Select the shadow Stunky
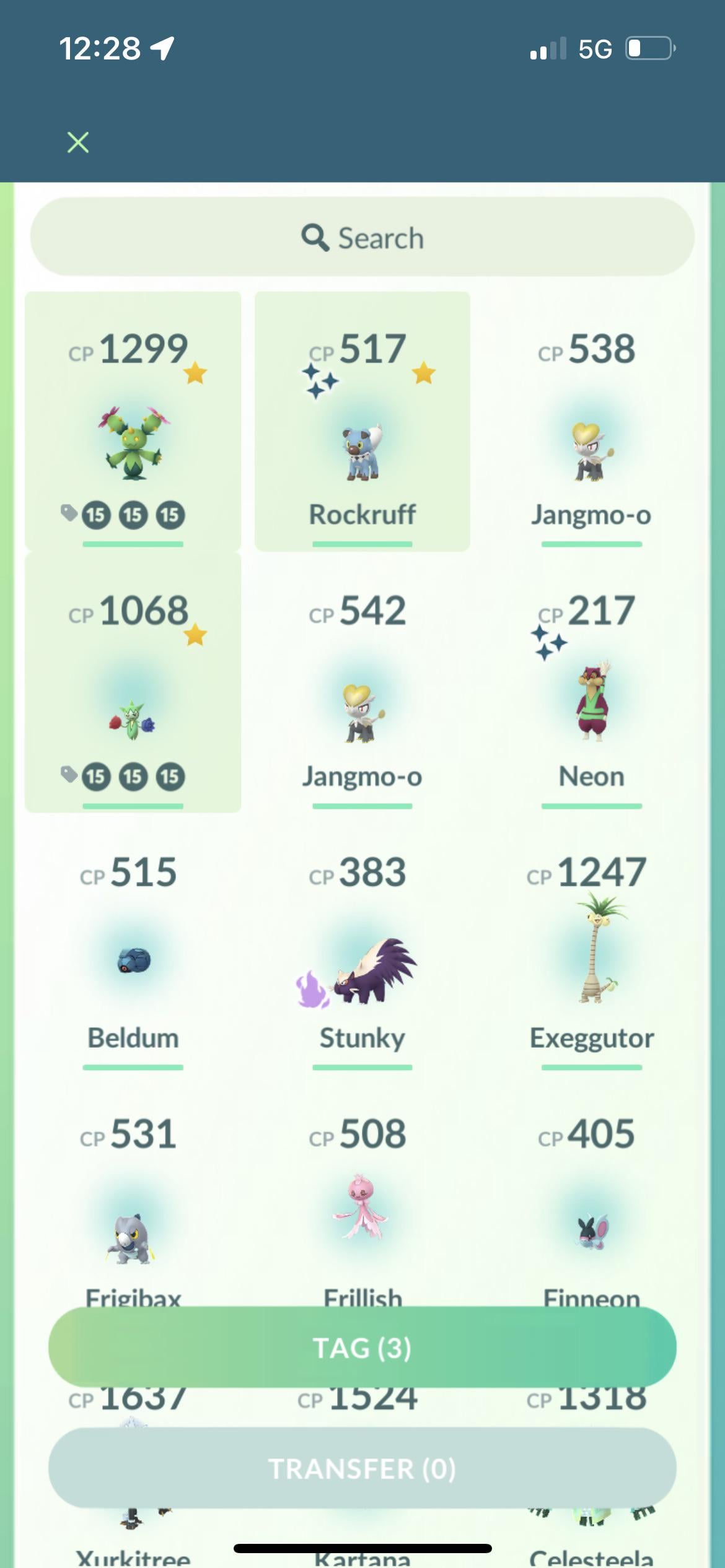The width and height of the screenshot is (725, 1568). pos(362,957)
